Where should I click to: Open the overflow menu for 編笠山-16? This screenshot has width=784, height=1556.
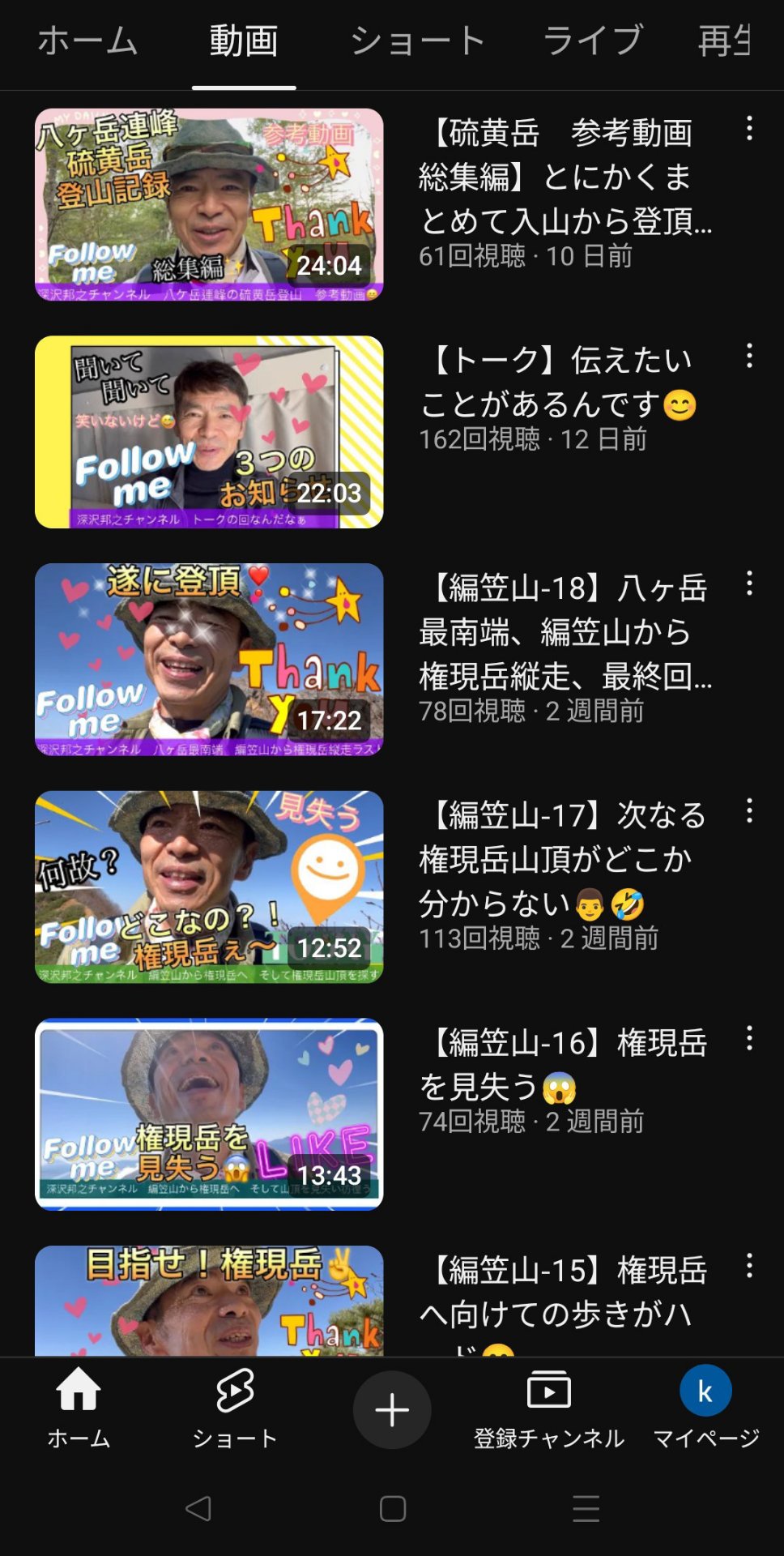tap(749, 1038)
